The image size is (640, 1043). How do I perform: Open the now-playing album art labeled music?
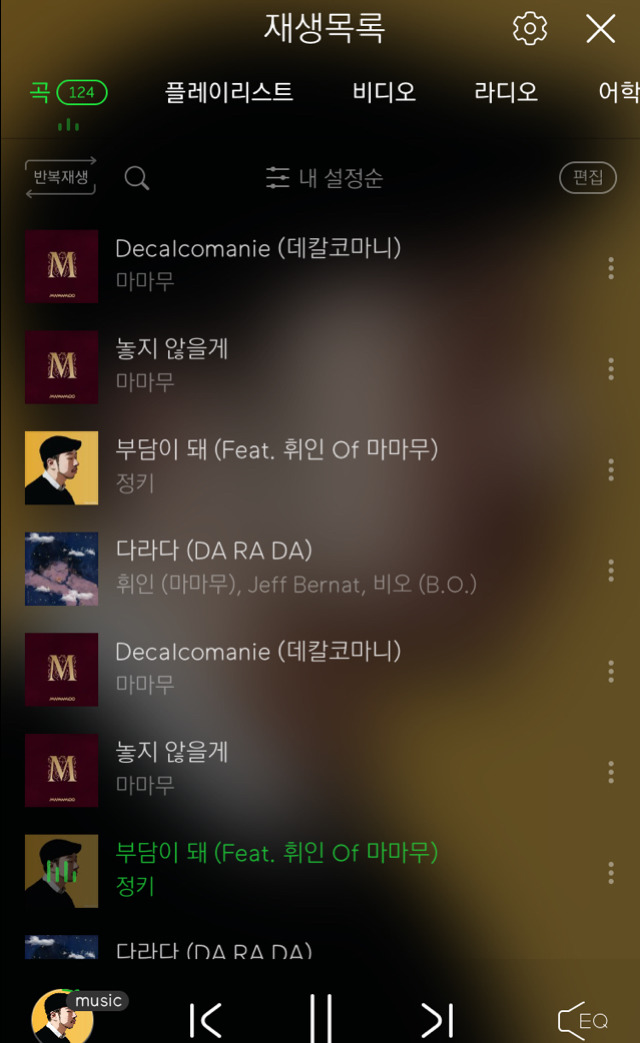point(62,1017)
